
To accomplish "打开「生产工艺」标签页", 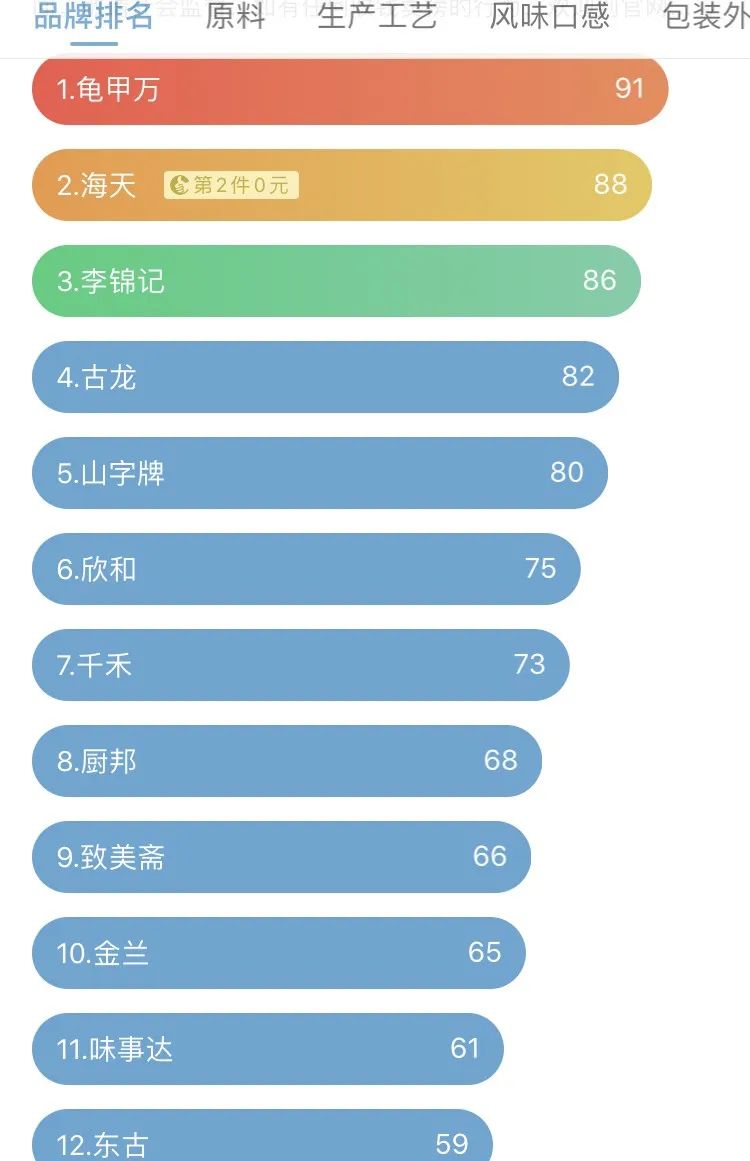I will pos(378,17).
